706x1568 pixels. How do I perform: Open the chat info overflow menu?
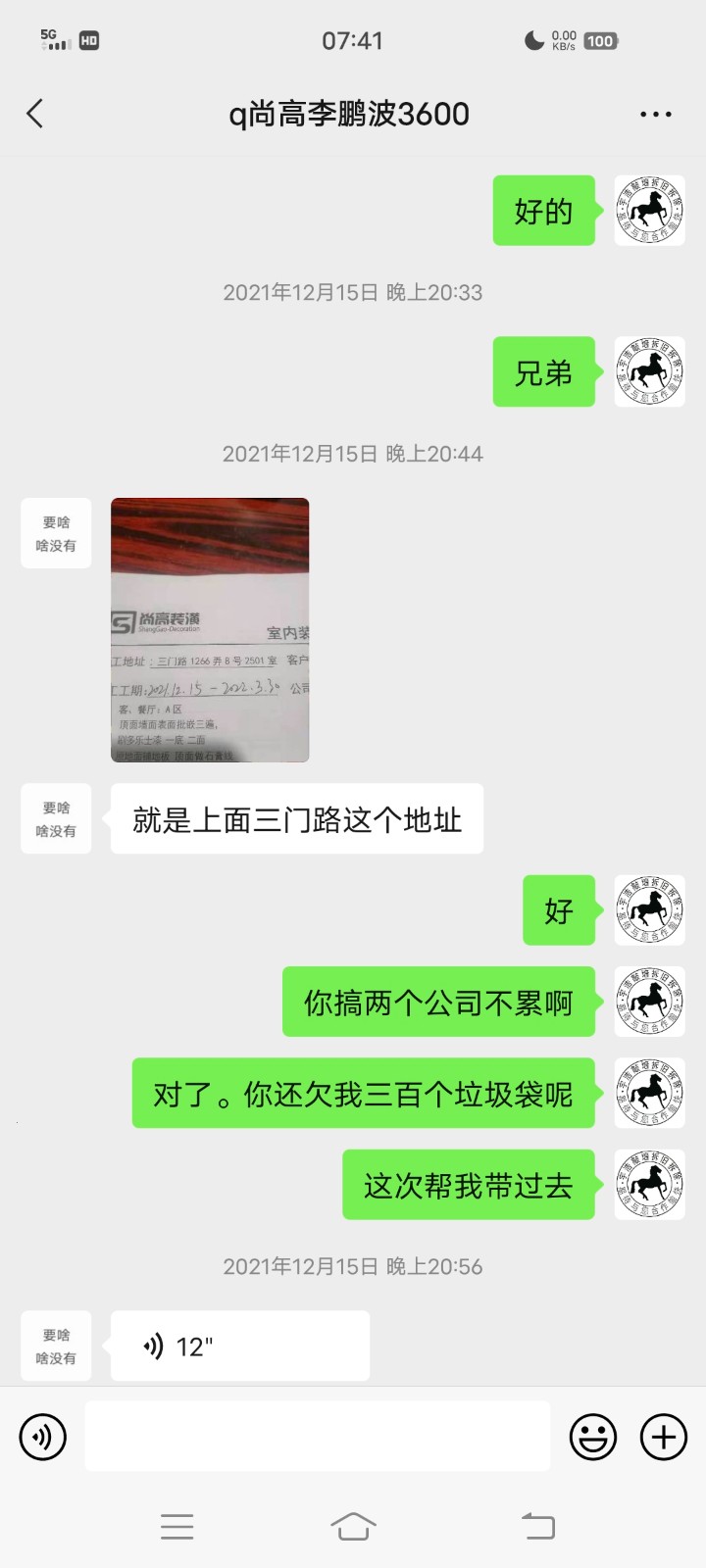click(x=655, y=114)
